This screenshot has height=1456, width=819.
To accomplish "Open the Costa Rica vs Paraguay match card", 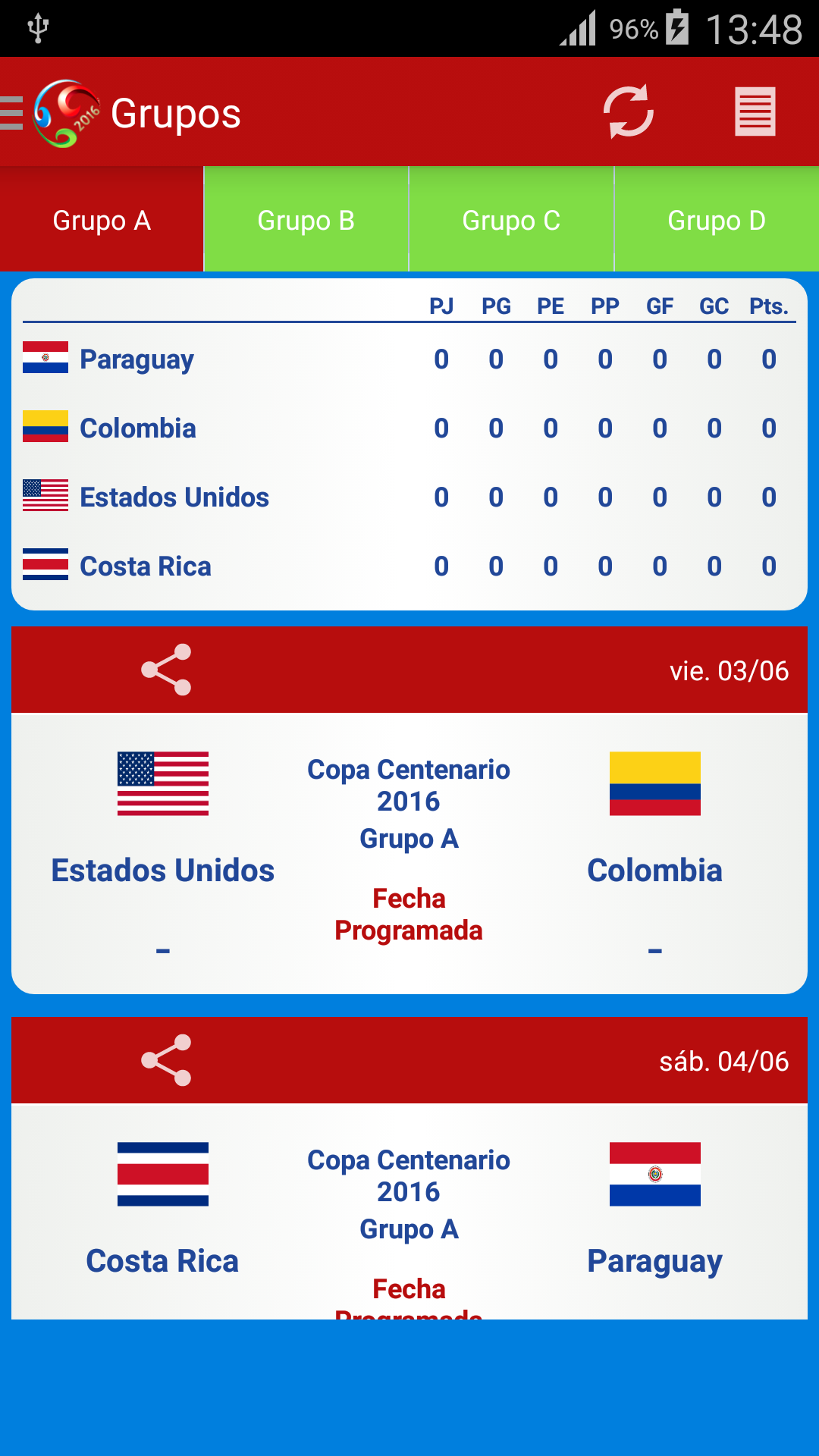I will coord(409,1213).
